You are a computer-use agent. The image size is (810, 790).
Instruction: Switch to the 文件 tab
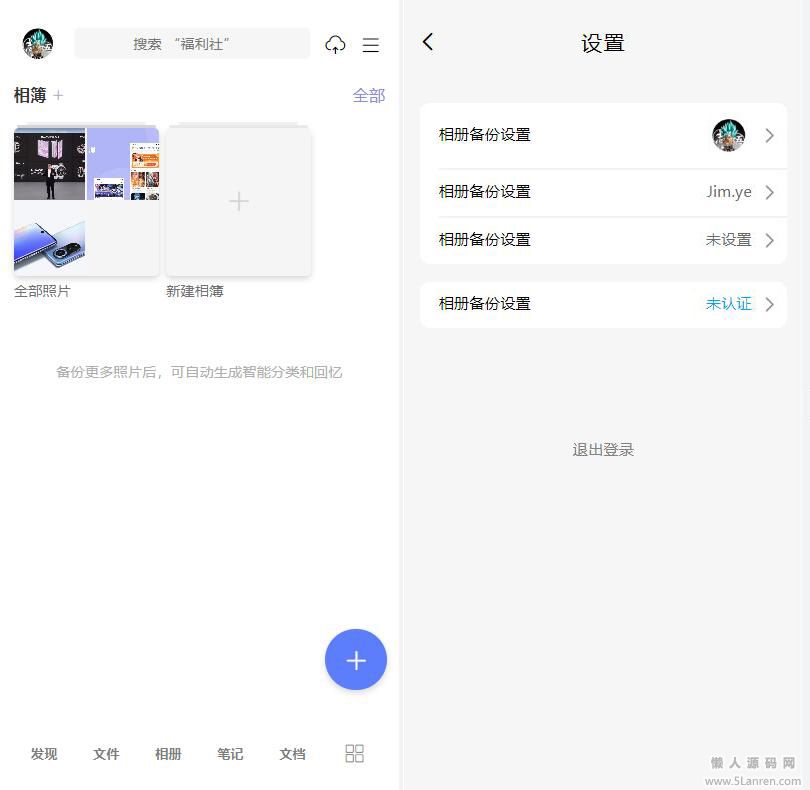106,754
